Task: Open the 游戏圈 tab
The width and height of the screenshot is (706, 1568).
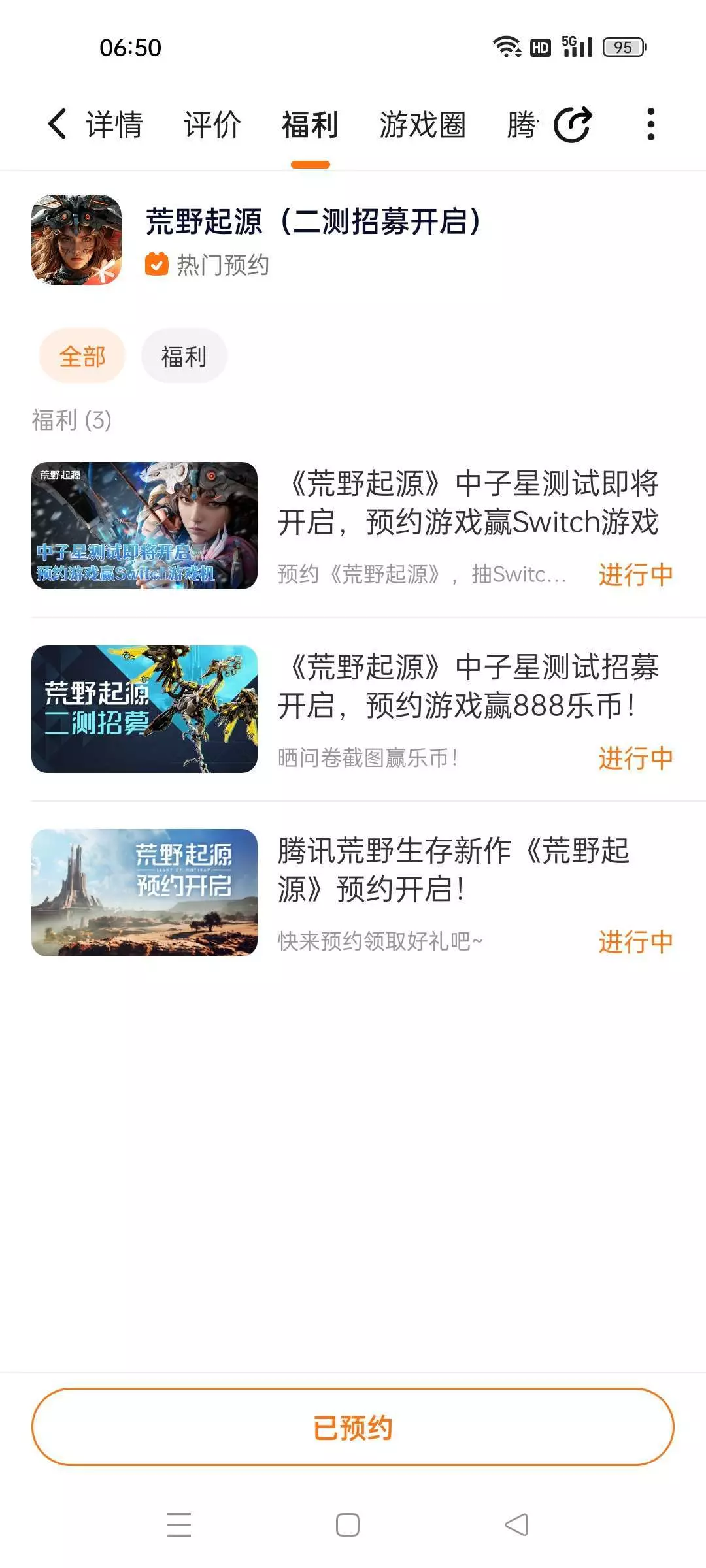Action: click(422, 124)
